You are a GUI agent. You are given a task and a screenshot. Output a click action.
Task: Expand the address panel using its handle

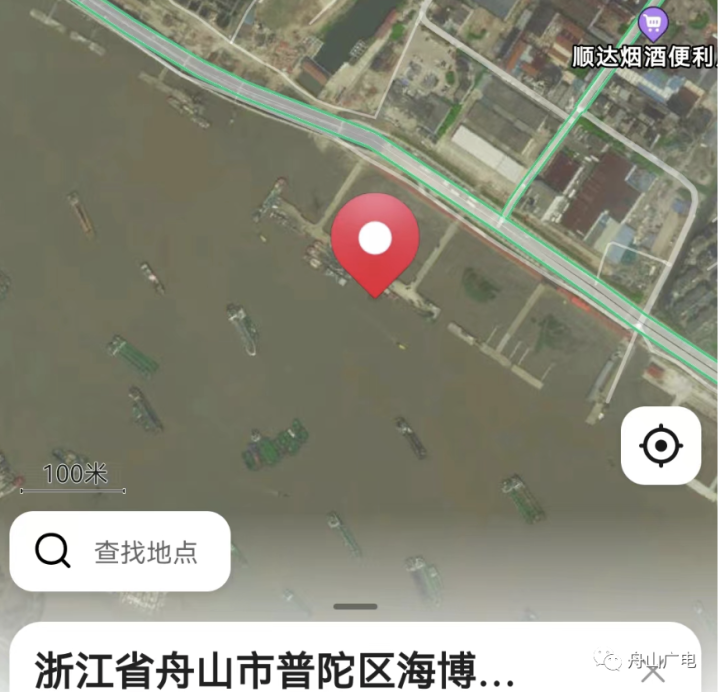pyautogui.click(x=355, y=606)
